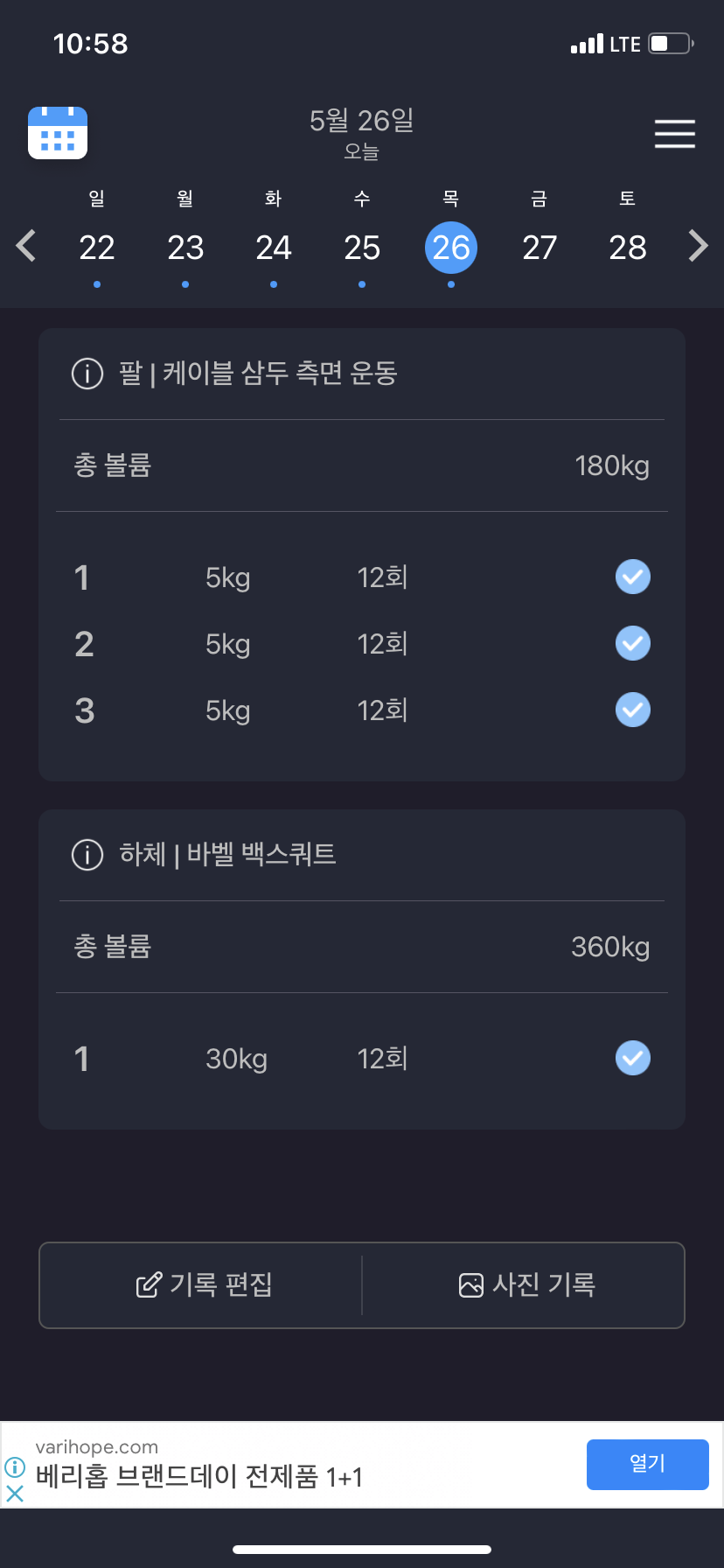Tap 열기 on the varihope ad
724x1568 pixels.
point(648,1464)
